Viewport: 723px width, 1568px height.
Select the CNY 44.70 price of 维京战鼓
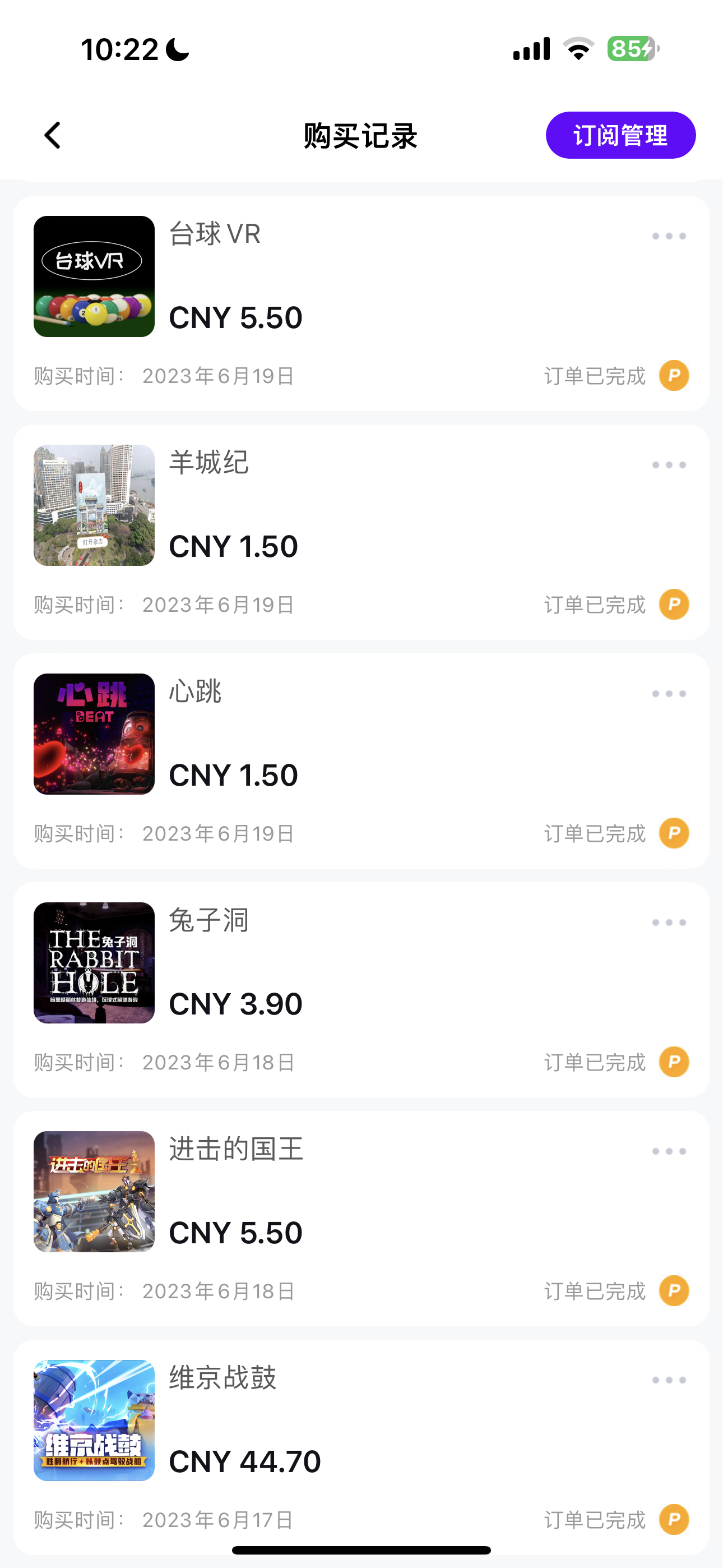click(x=245, y=1461)
